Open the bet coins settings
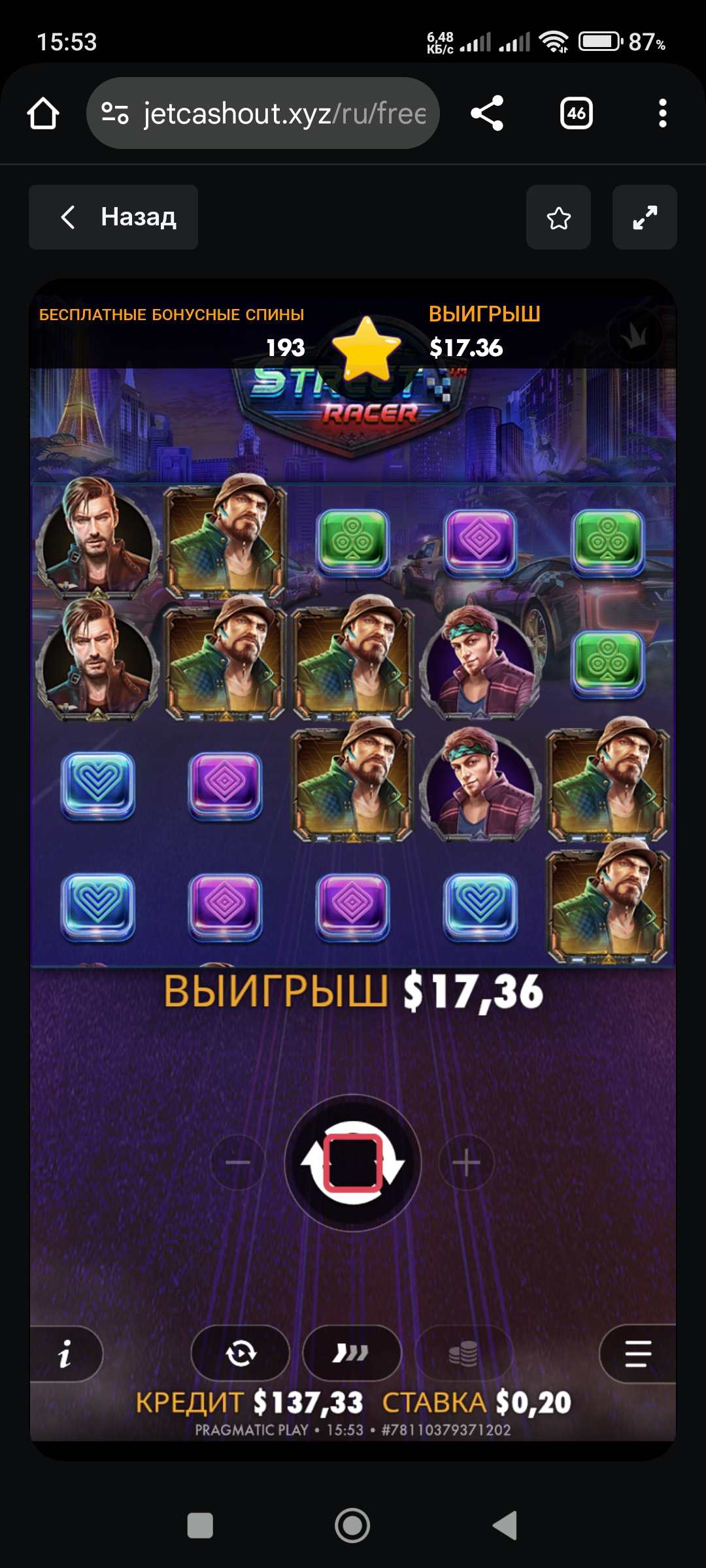Screen dimensions: 706x1568 tap(463, 1353)
